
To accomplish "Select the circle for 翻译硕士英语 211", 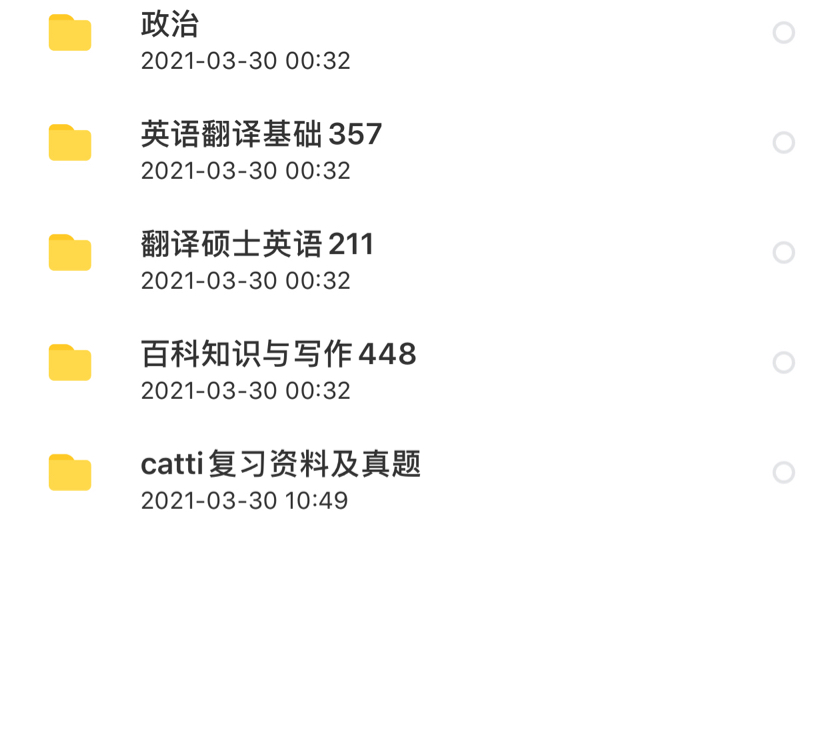I will pyautogui.click(x=784, y=252).
